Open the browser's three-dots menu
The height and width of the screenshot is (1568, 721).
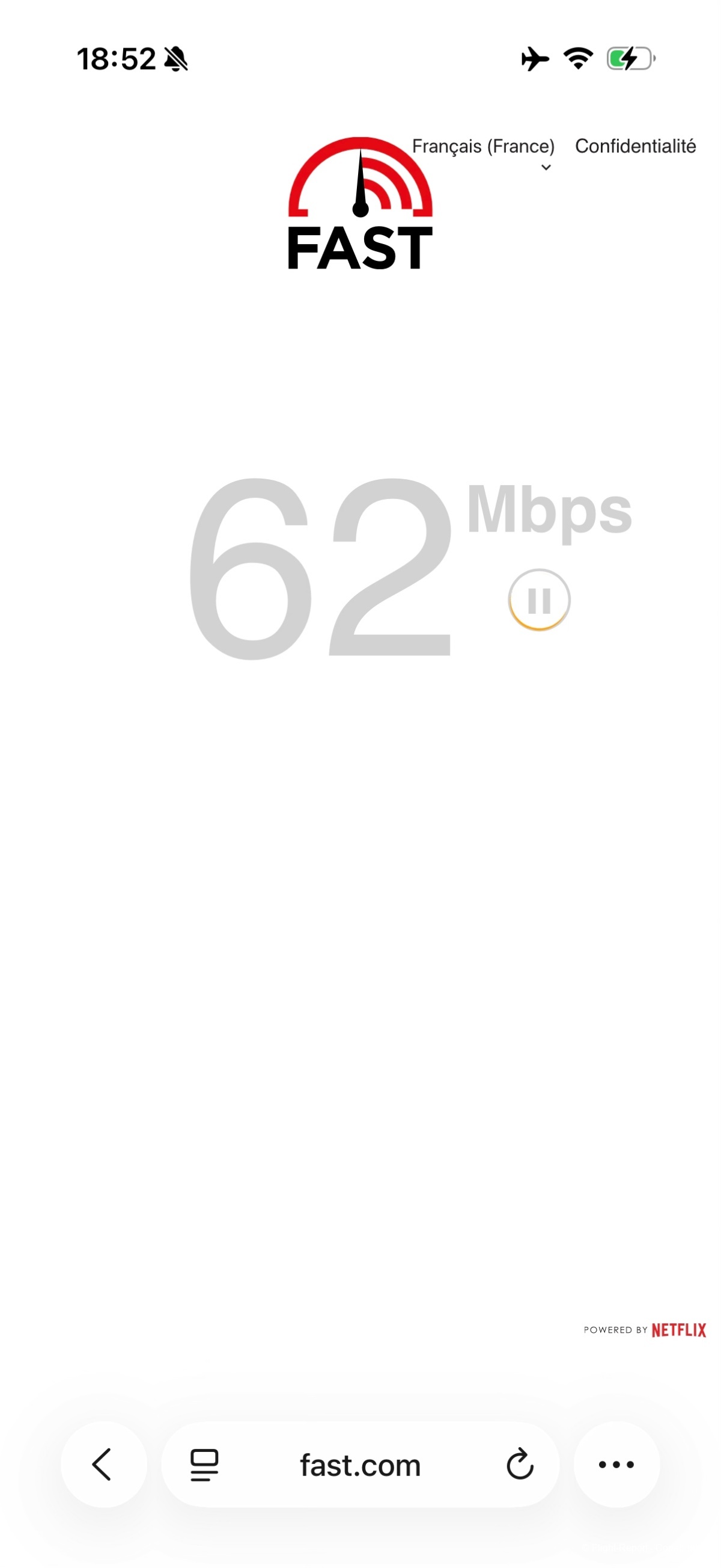[616, 1464]
